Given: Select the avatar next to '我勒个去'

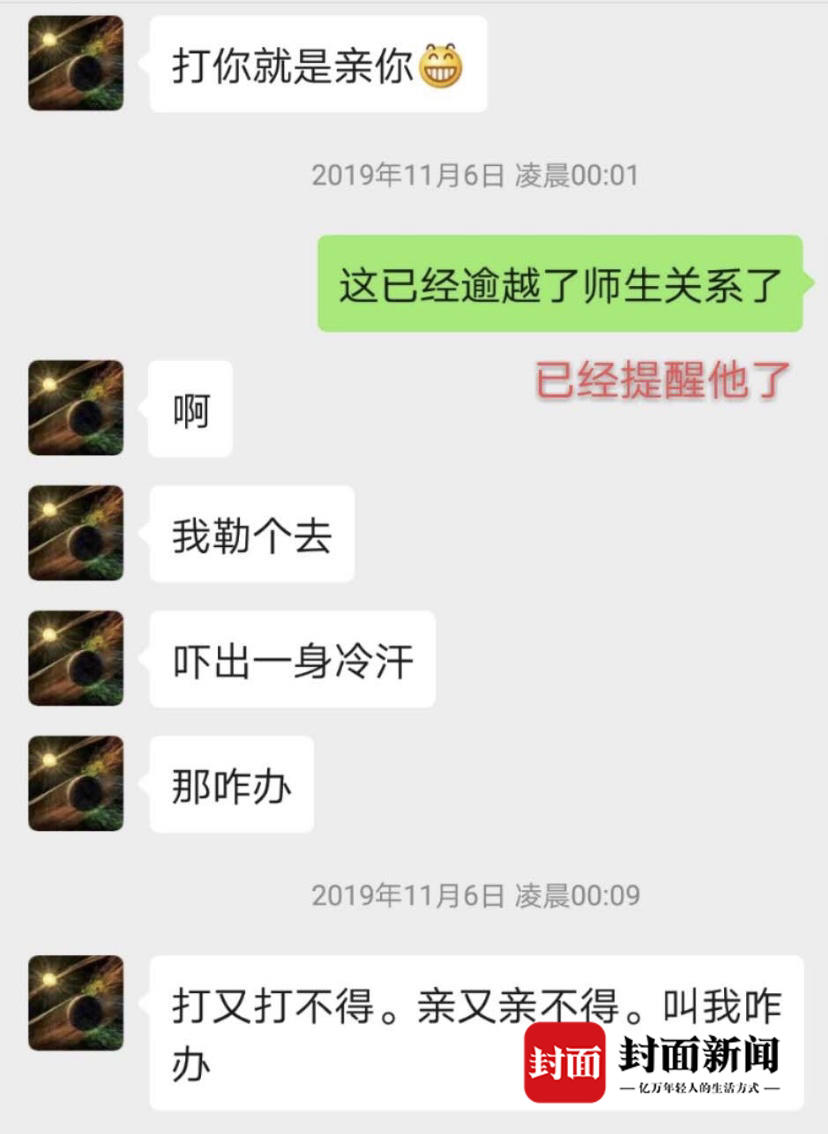Looking at the screenshot, I should 75,533.
